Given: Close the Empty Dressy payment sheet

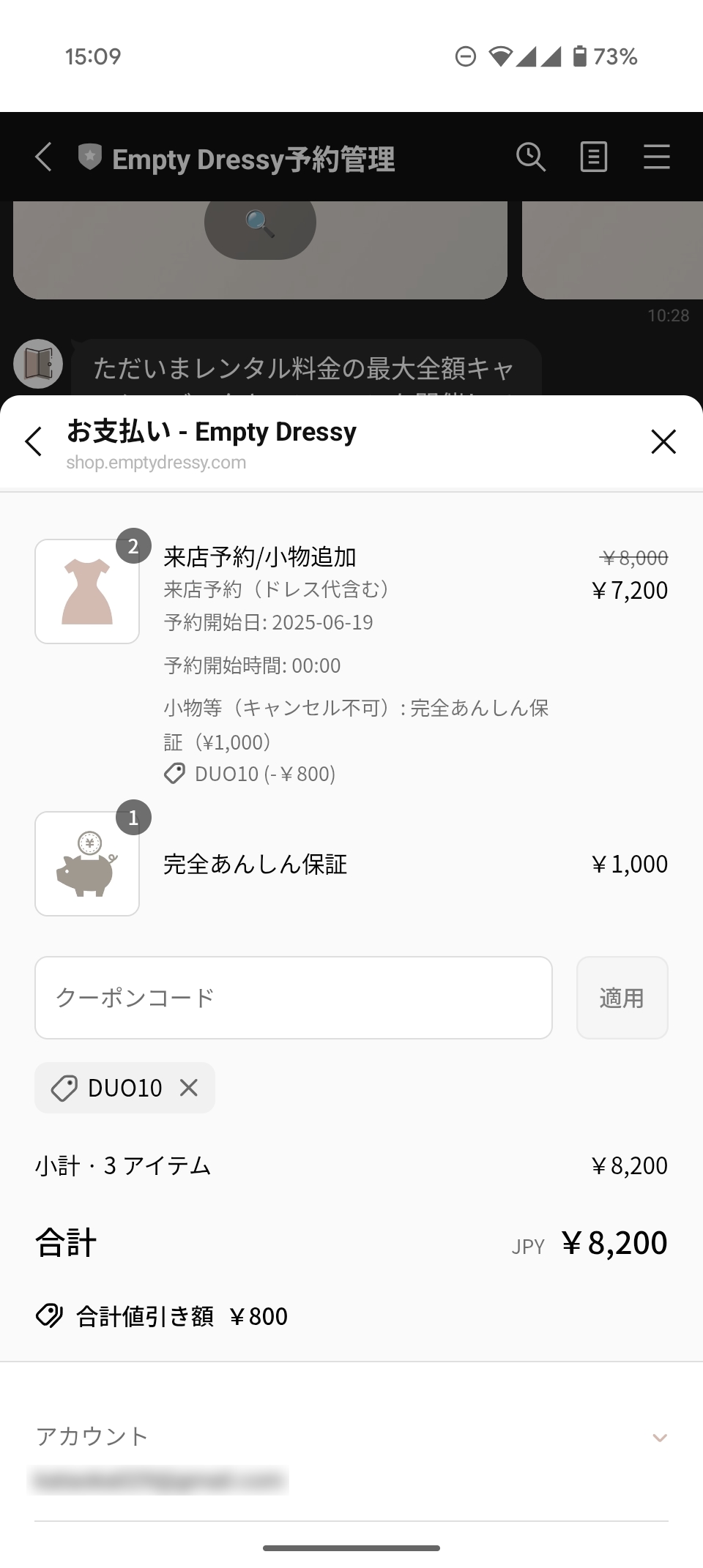Looking at the screenshot, I should coord(663,441).
